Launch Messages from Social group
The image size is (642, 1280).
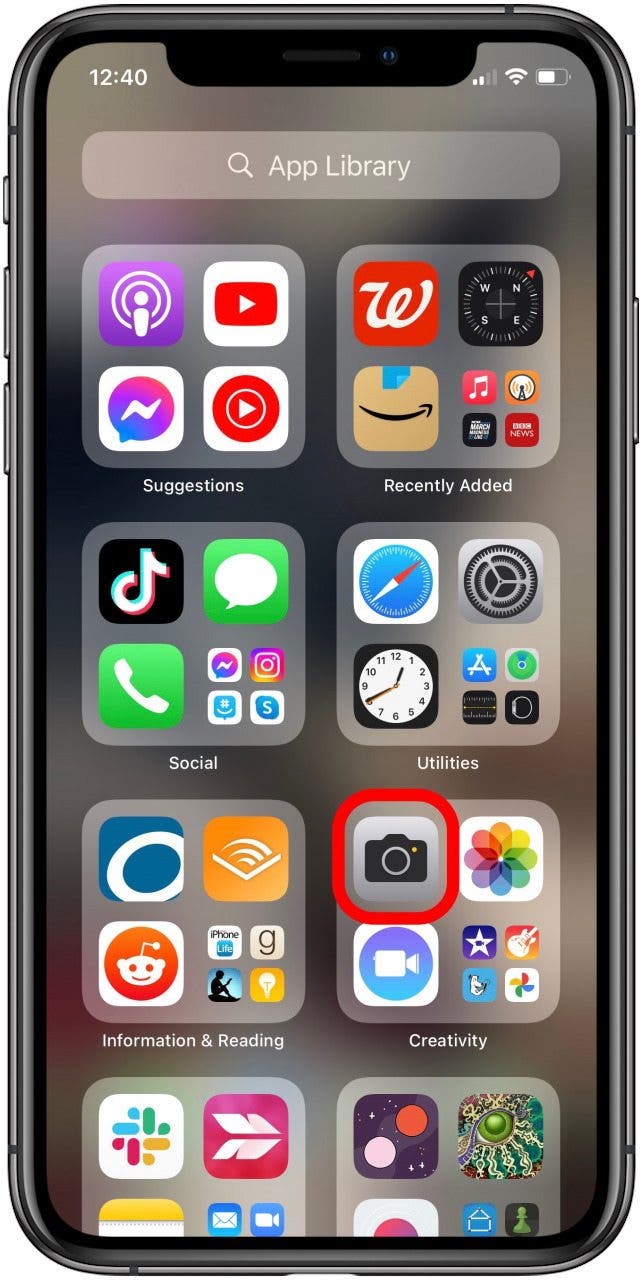[x=246, y=581]
